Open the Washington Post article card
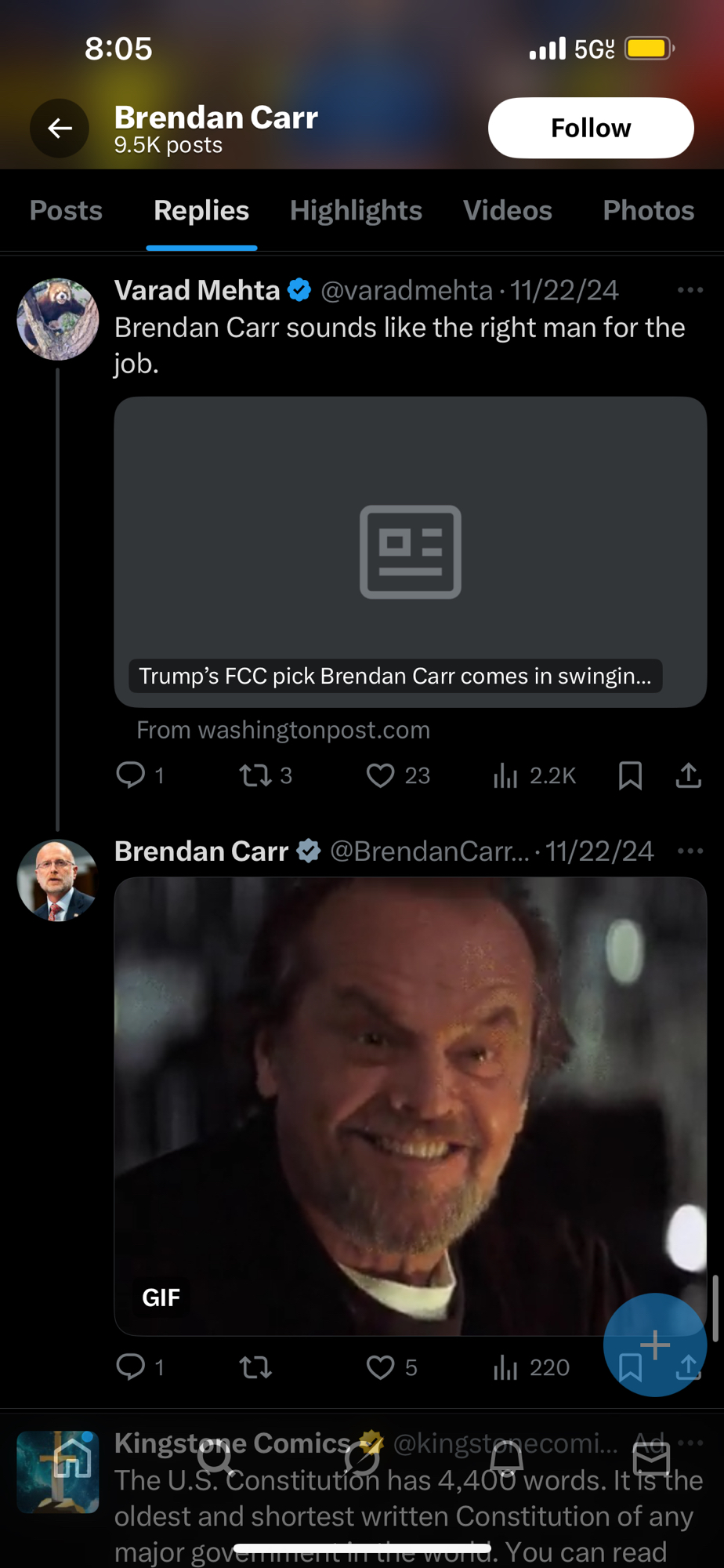 [410, 552]
